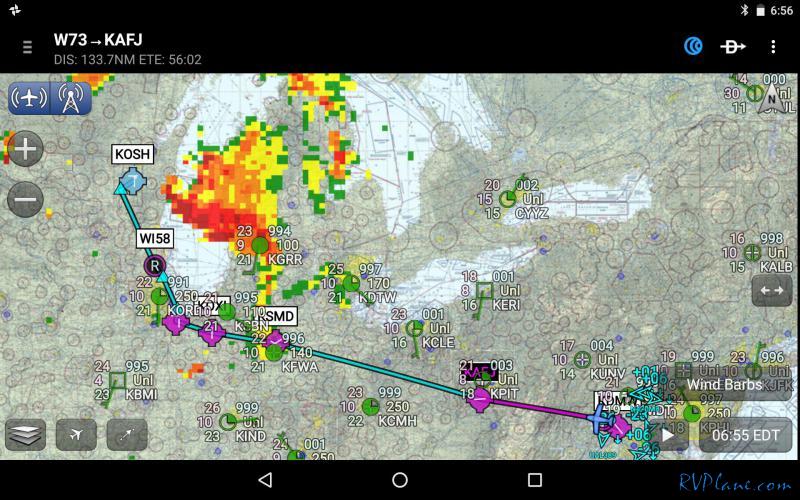This screenshot has height=500, width=800.
Task: Go back using system back button
Action: point(265,480)
